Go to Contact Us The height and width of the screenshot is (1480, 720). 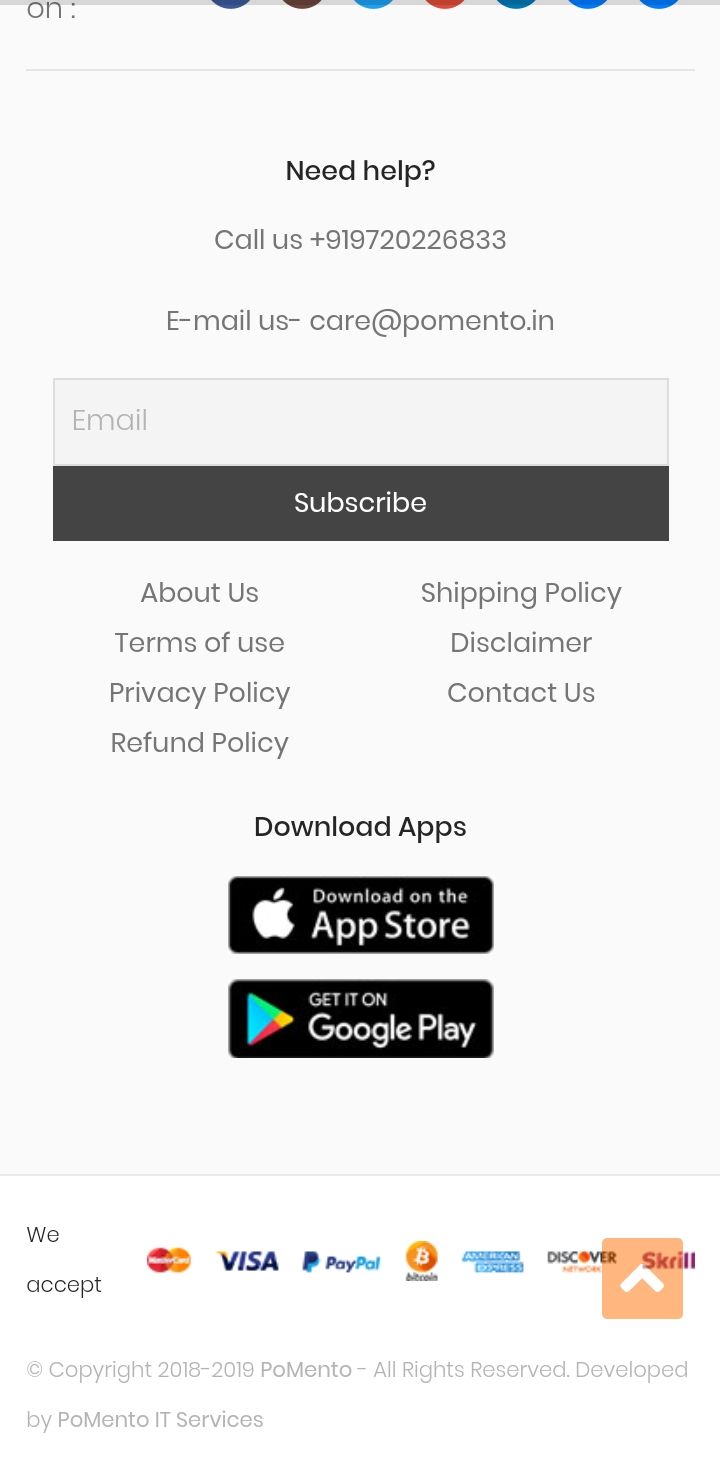521,693
